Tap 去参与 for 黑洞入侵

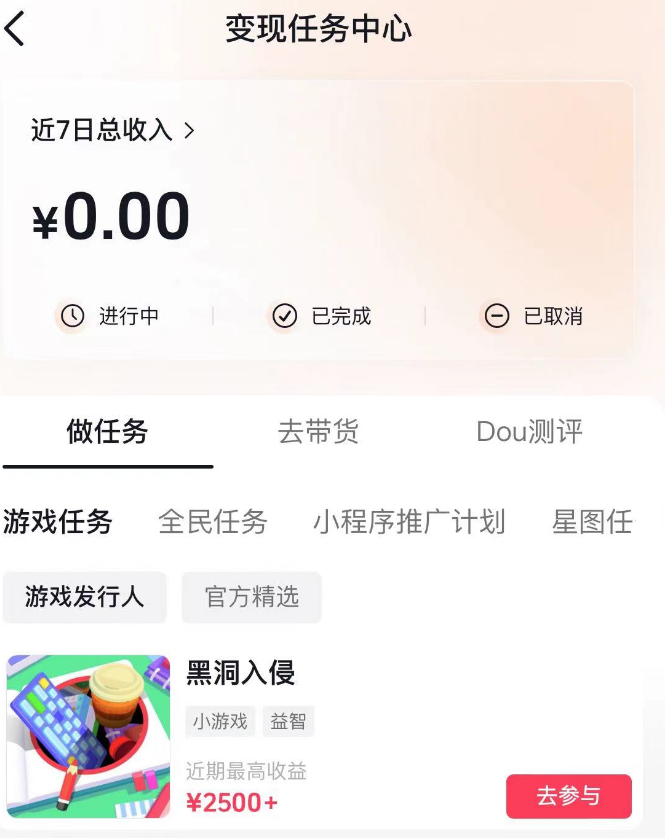pos(568,796)
